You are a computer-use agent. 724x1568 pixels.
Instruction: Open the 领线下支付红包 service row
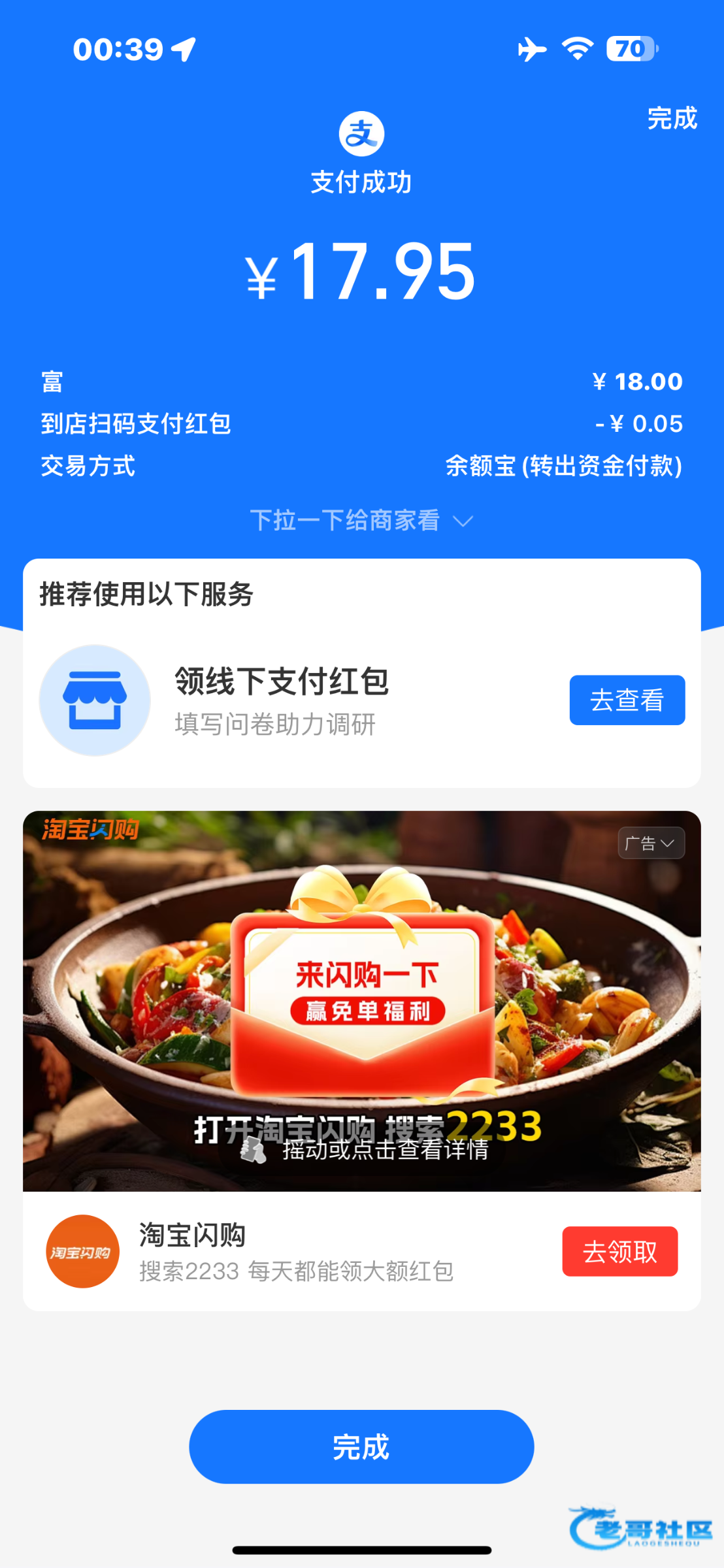pos(281,700)
